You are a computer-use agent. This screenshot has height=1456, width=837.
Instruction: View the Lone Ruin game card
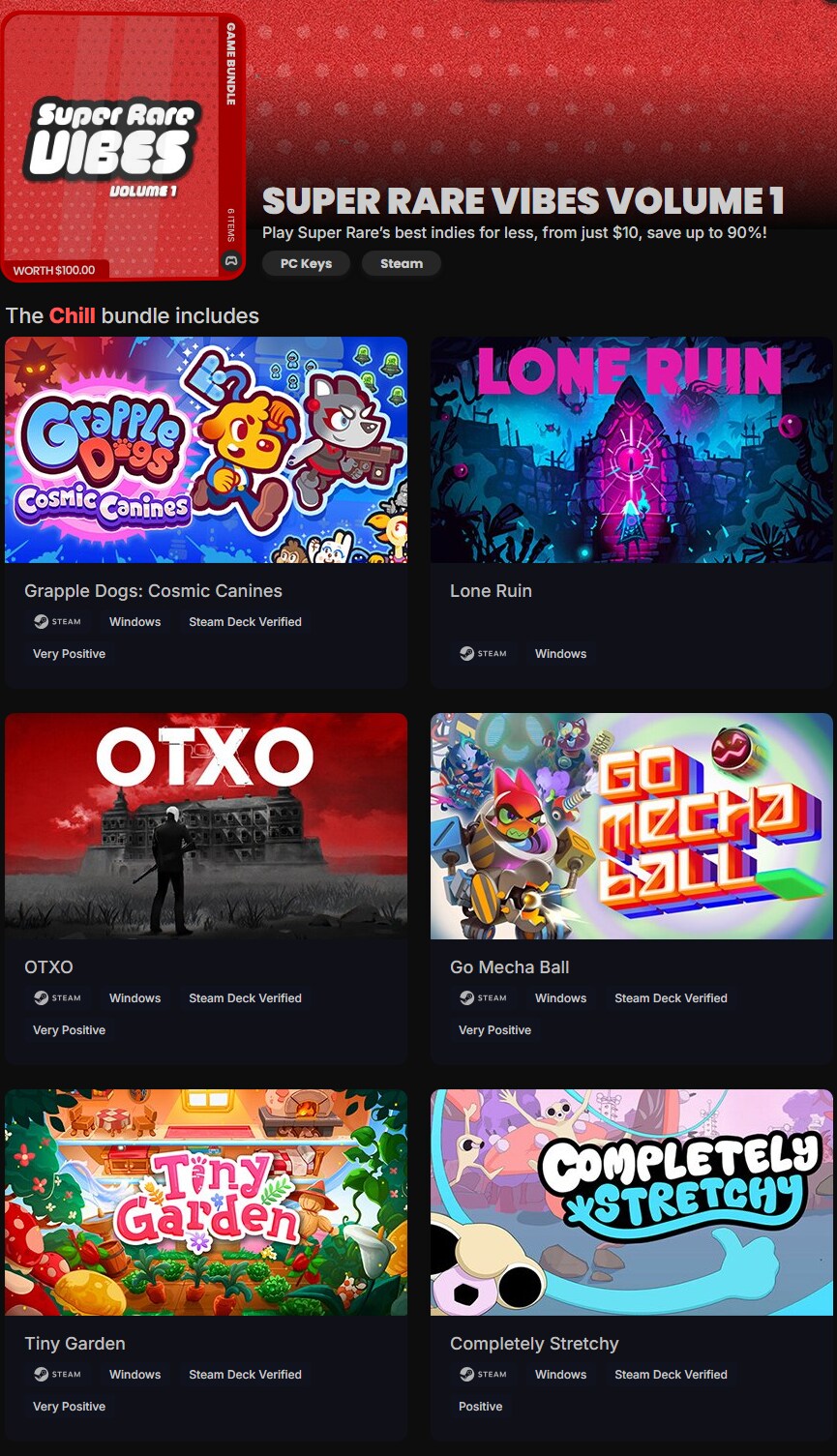(631, 450)
